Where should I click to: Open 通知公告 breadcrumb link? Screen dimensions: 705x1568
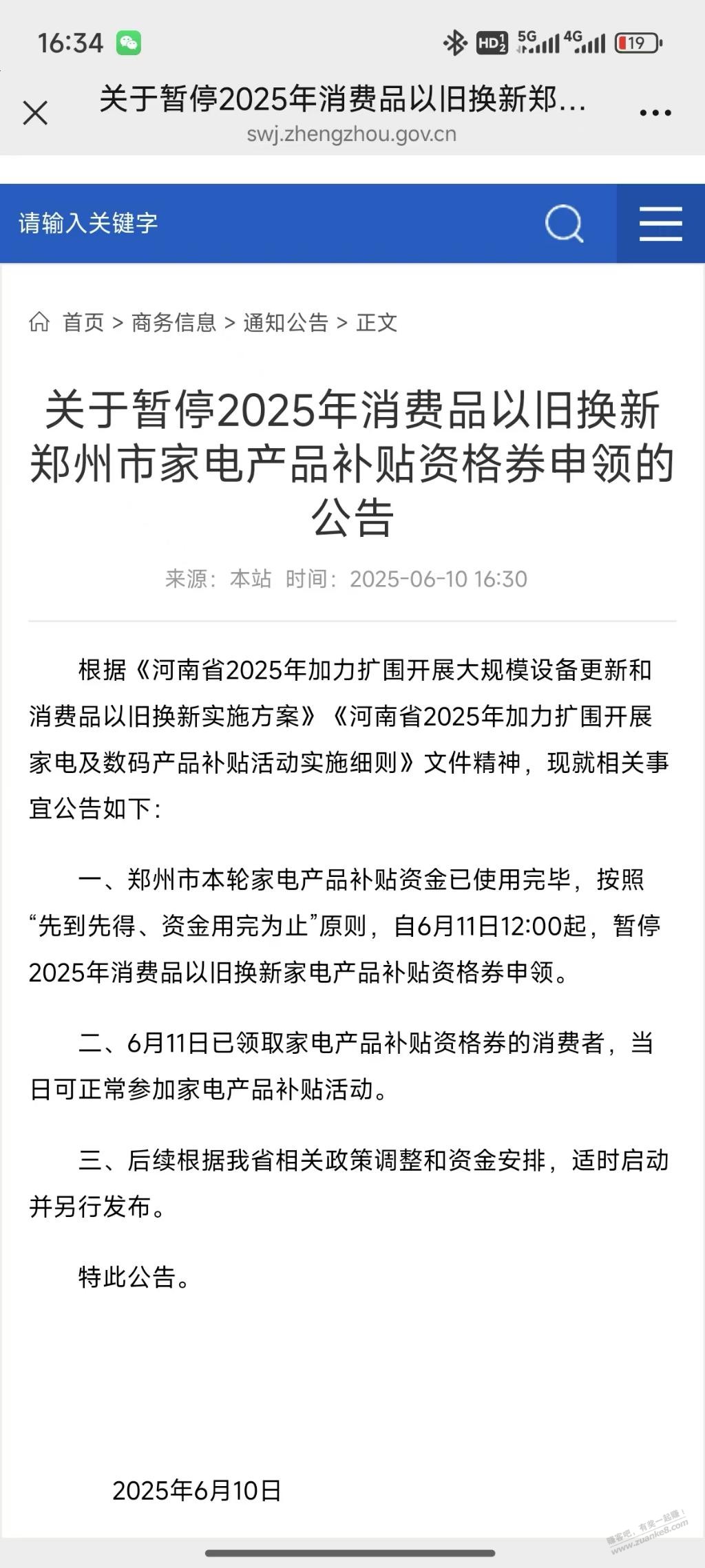coord(286,322)
